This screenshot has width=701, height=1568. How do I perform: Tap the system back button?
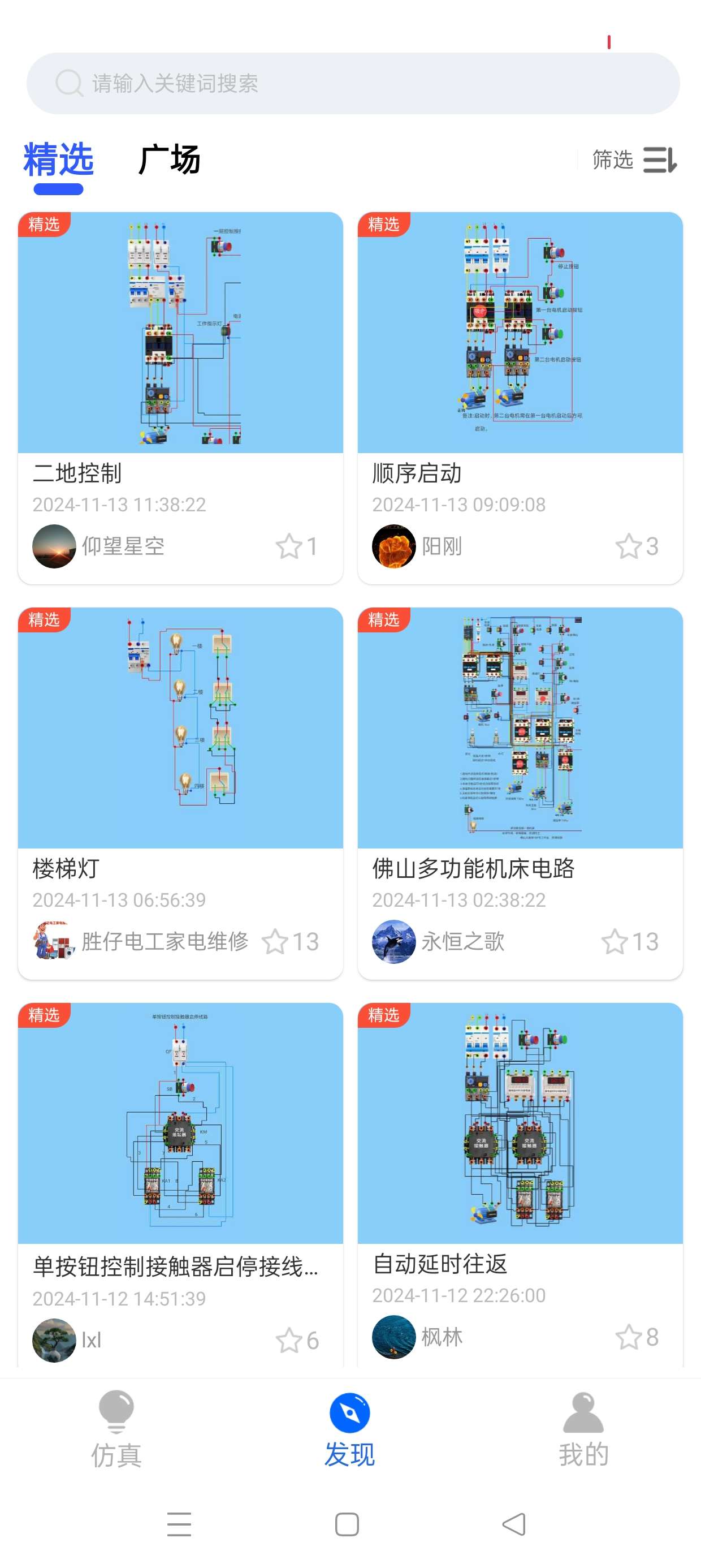514,1524
